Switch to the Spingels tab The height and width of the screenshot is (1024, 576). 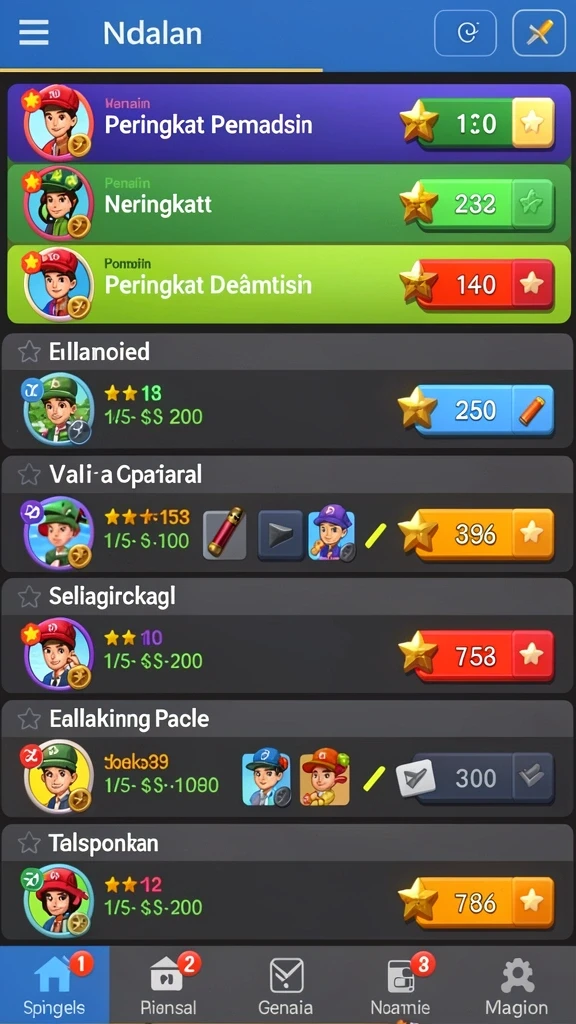click(55, 985)
